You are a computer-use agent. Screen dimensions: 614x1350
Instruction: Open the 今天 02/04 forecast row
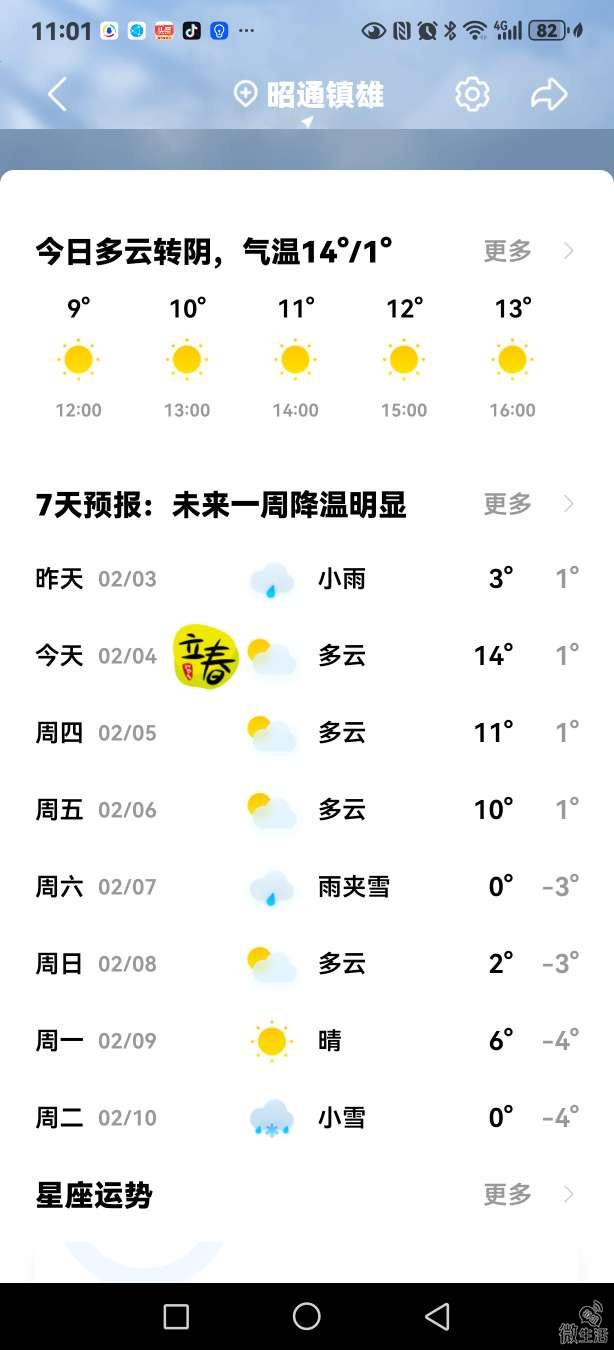tap(307, 656)
